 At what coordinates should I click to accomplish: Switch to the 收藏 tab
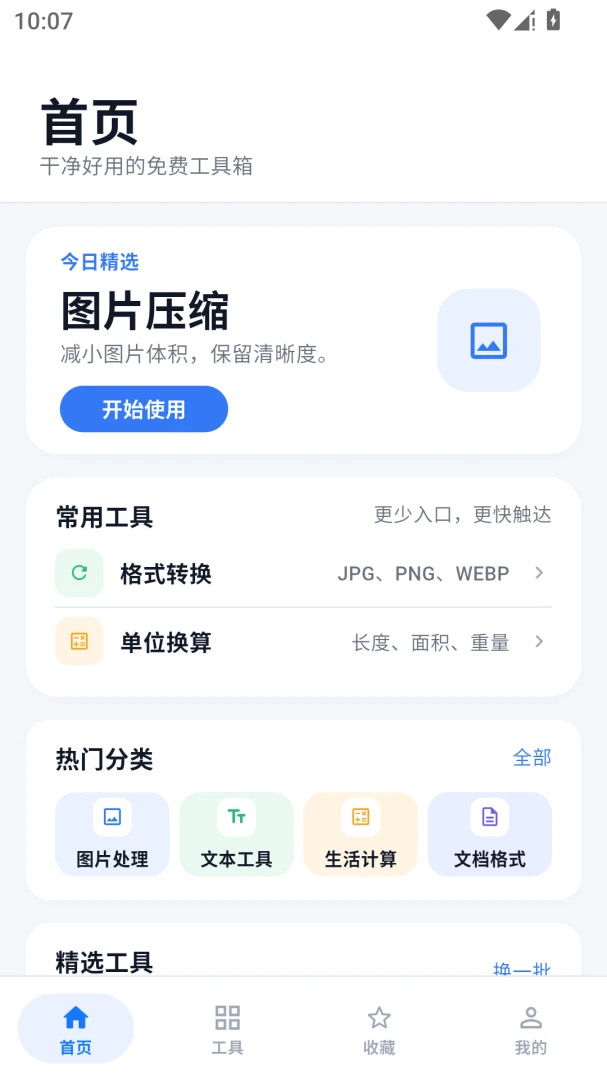379,1029
